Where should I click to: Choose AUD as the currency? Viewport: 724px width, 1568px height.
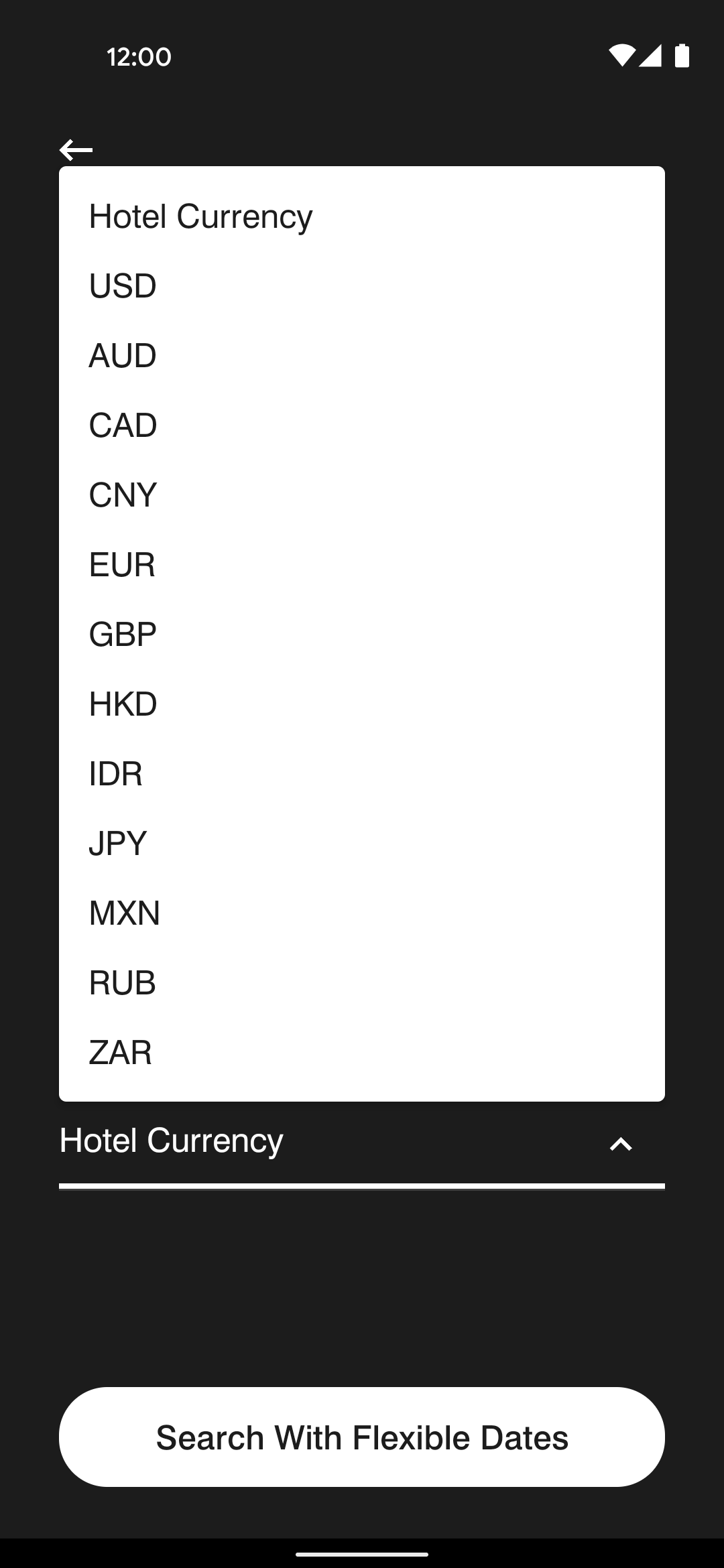point(362,356)
